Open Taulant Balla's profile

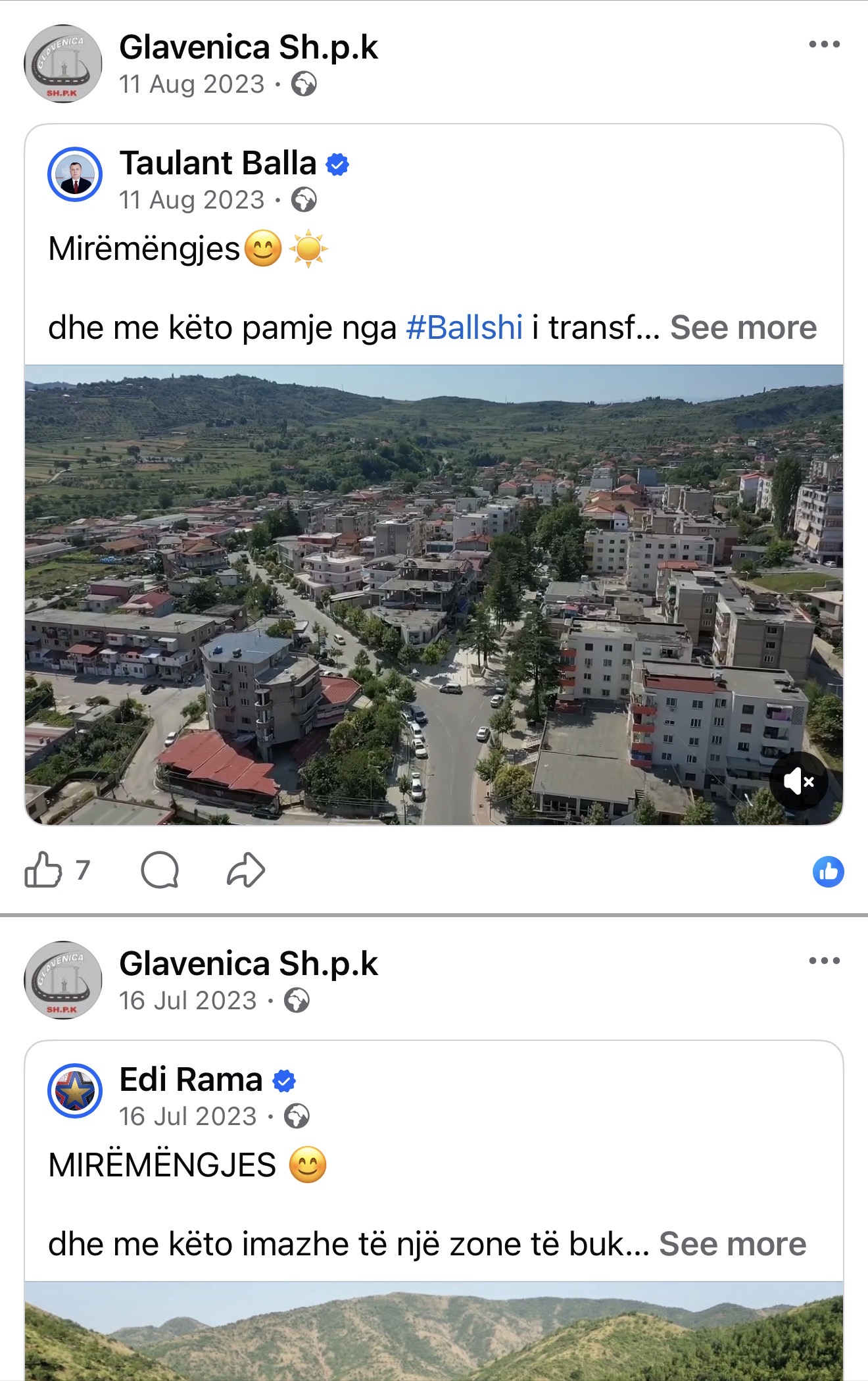[218, 163]
